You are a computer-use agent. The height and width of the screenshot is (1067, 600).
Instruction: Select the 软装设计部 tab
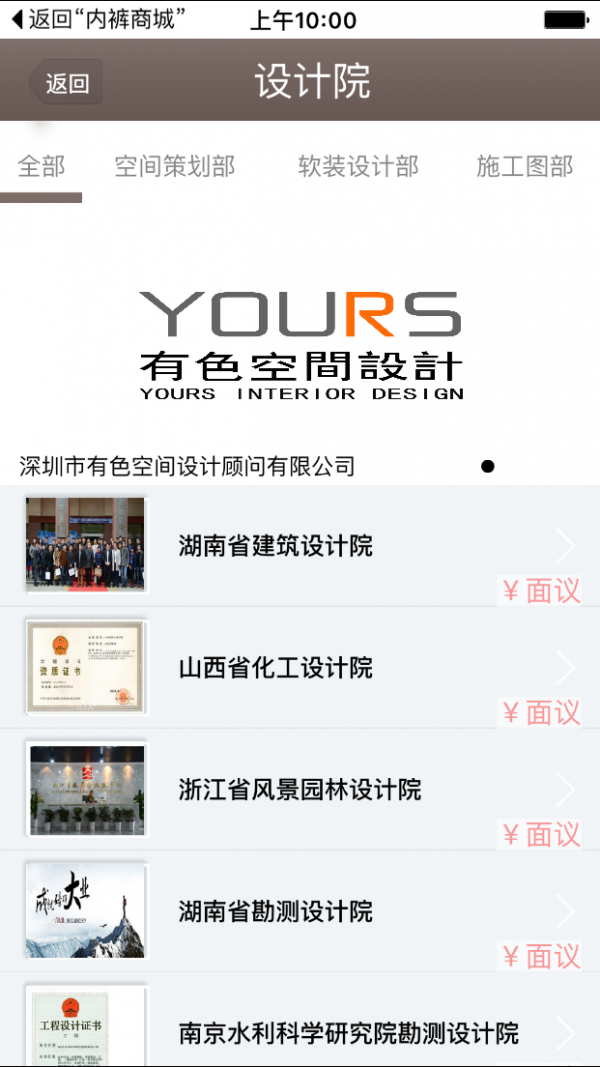pyautogui.click(x=358, y=167)
